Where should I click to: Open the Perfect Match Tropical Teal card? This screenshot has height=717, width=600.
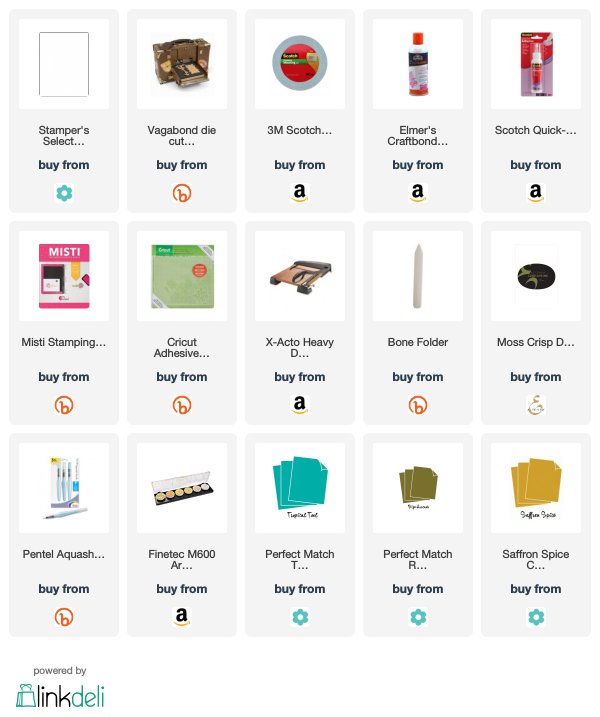point(299,488)
